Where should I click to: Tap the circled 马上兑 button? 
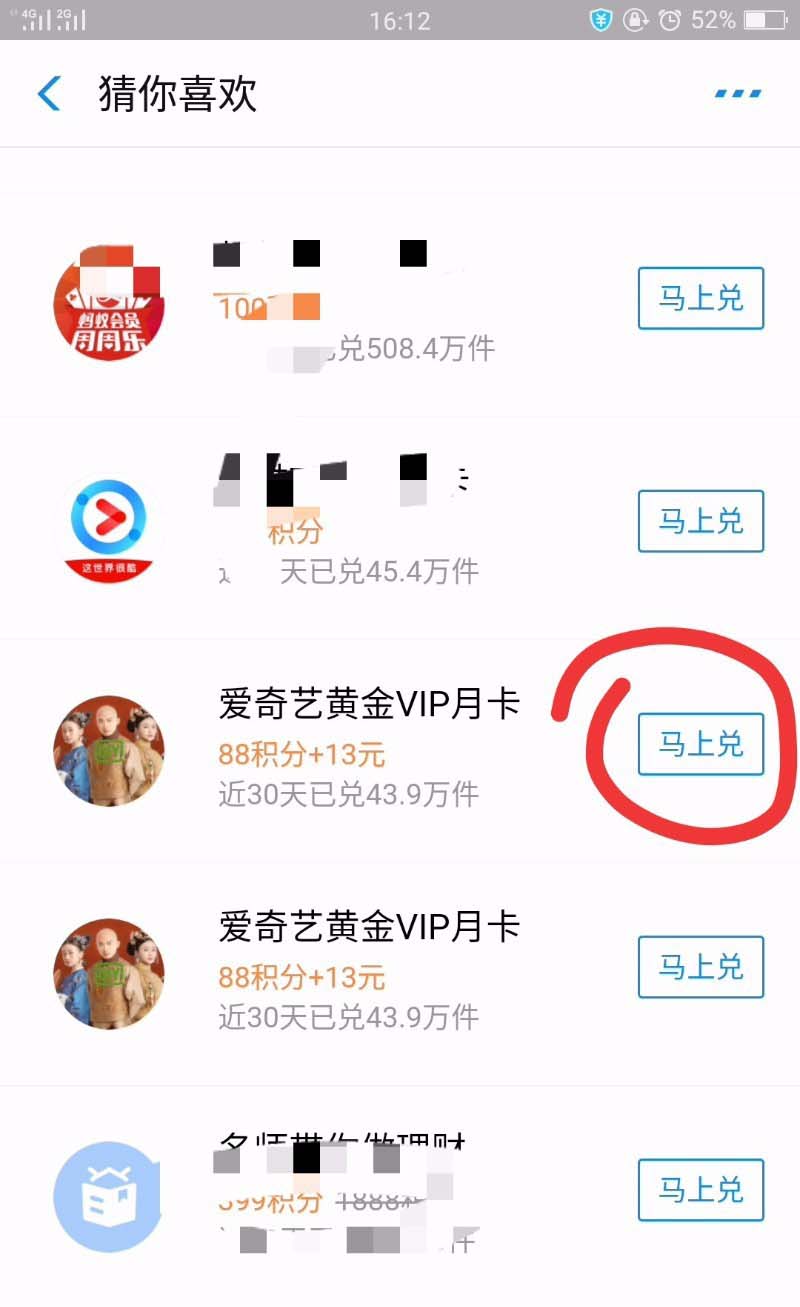(x=700, y=744)
